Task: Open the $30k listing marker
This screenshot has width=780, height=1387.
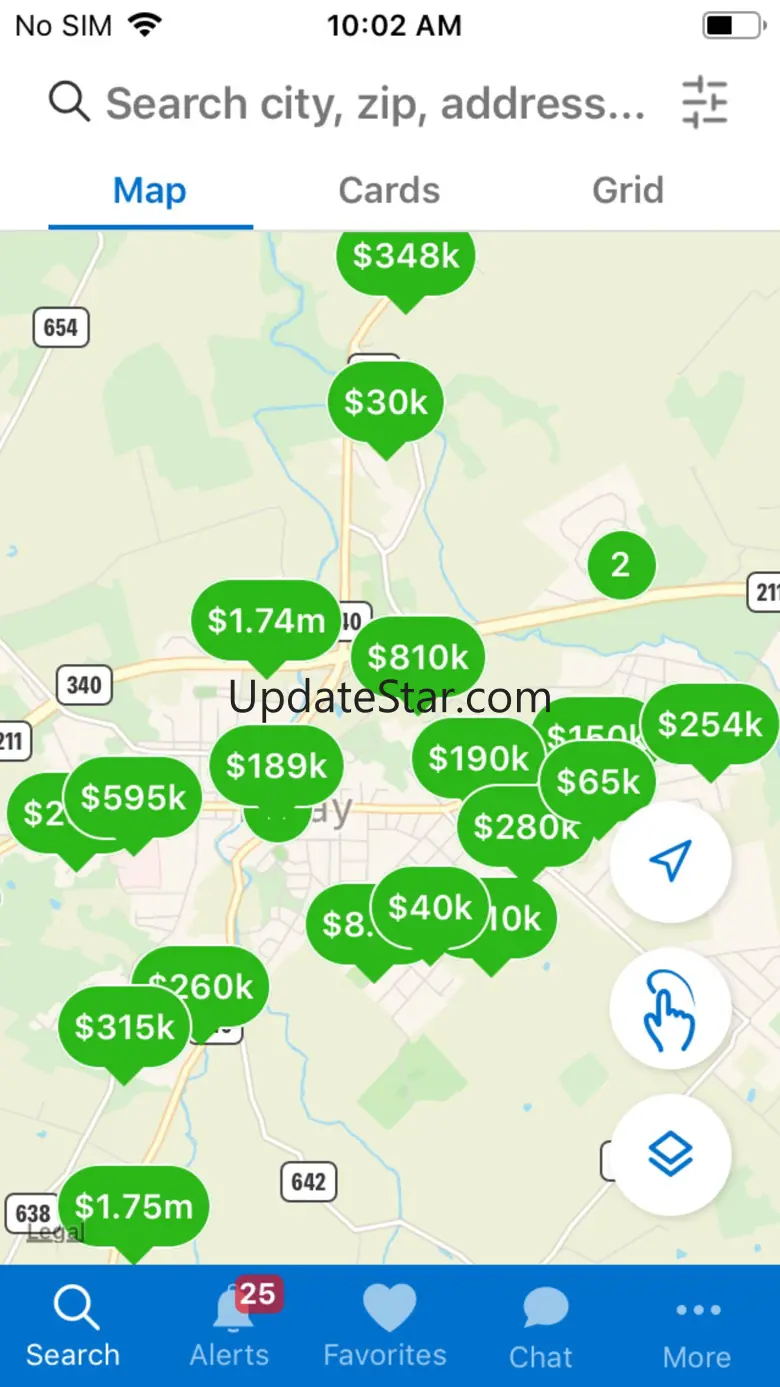Action: click(x=385, y=402)
